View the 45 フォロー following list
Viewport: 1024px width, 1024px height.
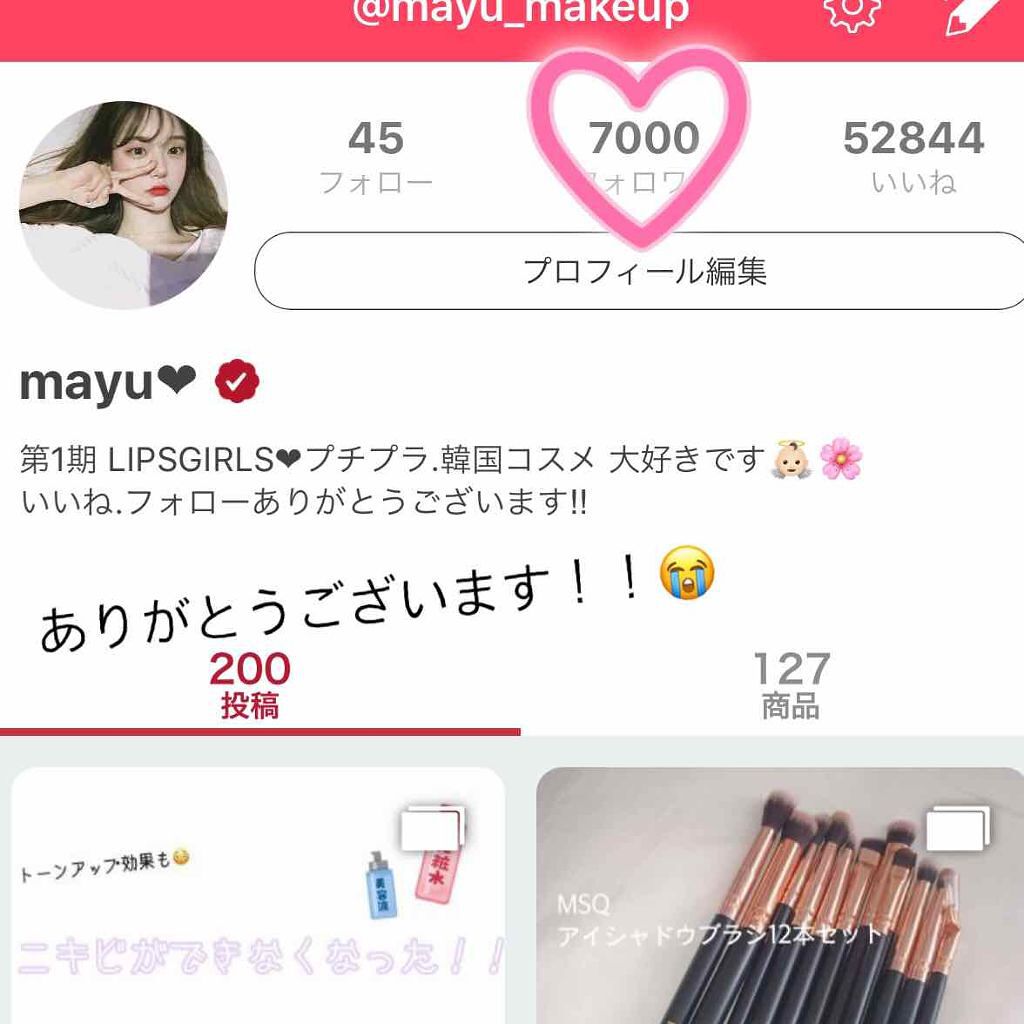pos(376,157)
